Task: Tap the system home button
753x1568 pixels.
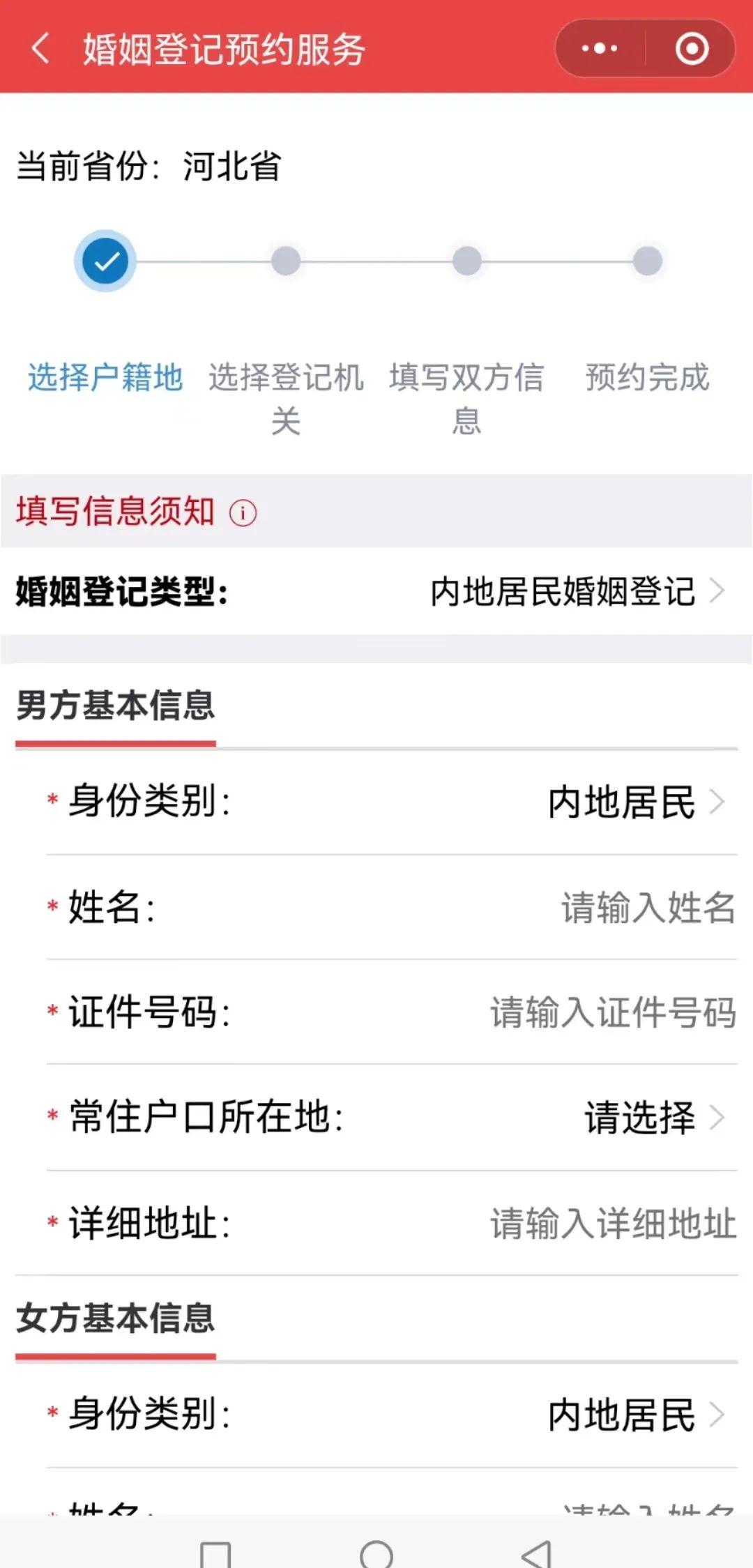Action: click(x=376, y=1553)
